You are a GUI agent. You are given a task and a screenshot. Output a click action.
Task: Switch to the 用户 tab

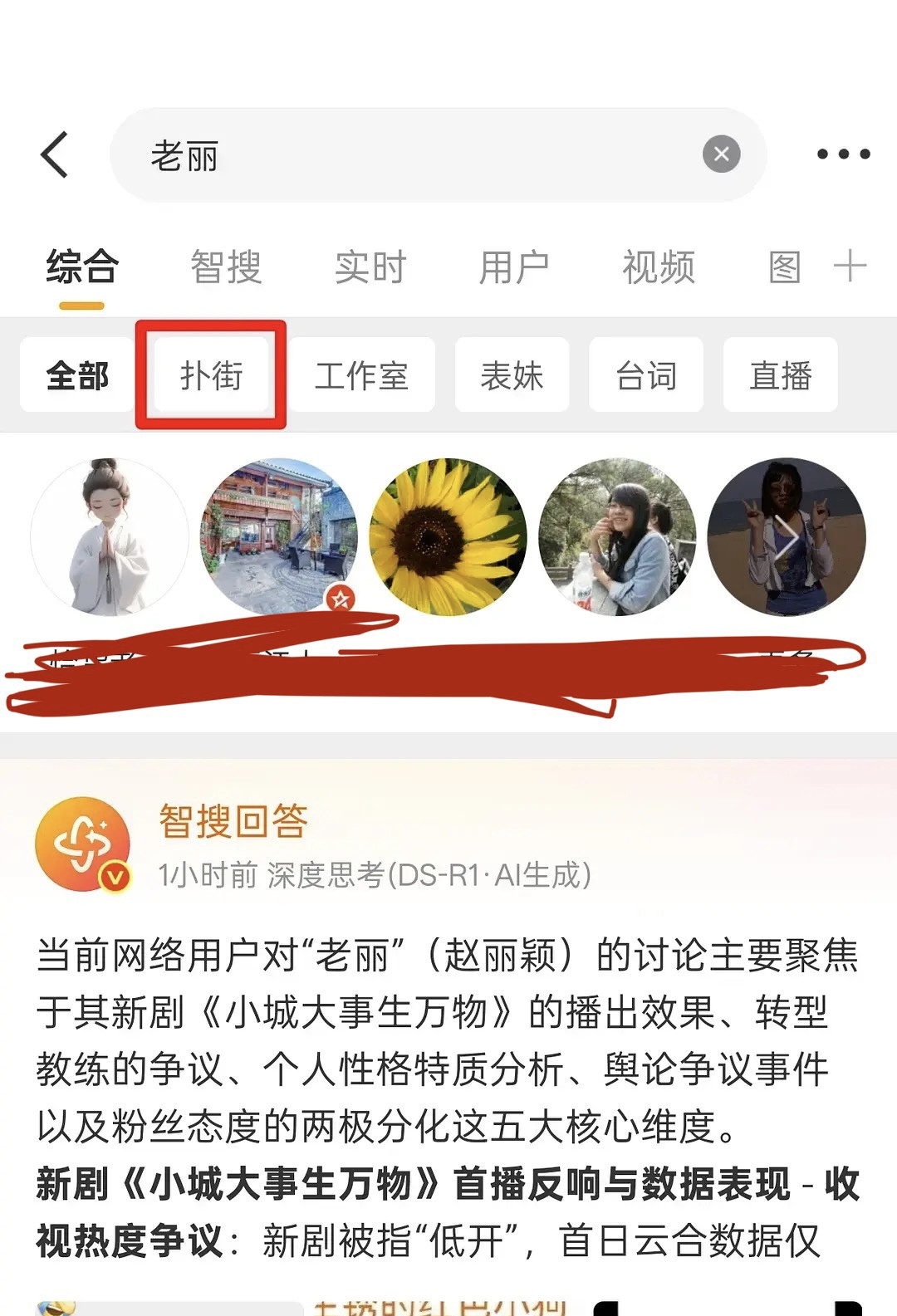pyautogui.click(x=514, y=267)
